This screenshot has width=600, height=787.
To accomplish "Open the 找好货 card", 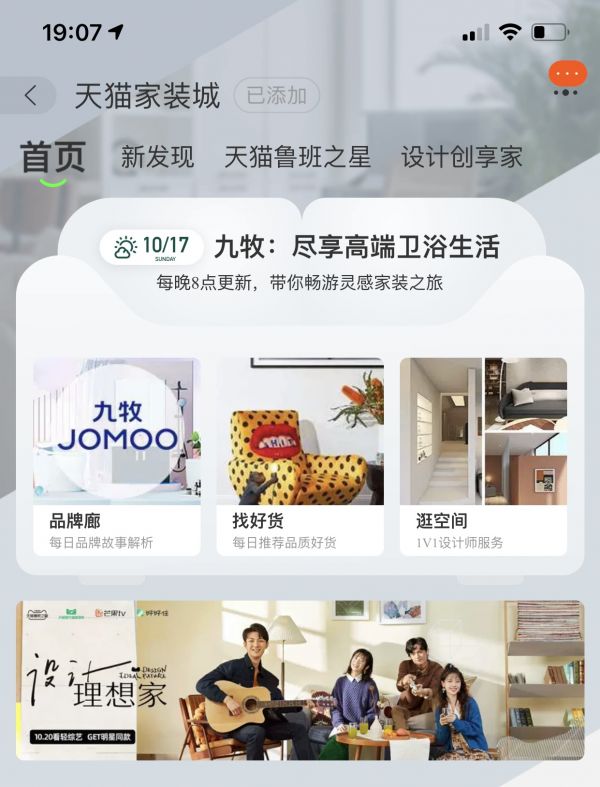I will coord(300,455).
